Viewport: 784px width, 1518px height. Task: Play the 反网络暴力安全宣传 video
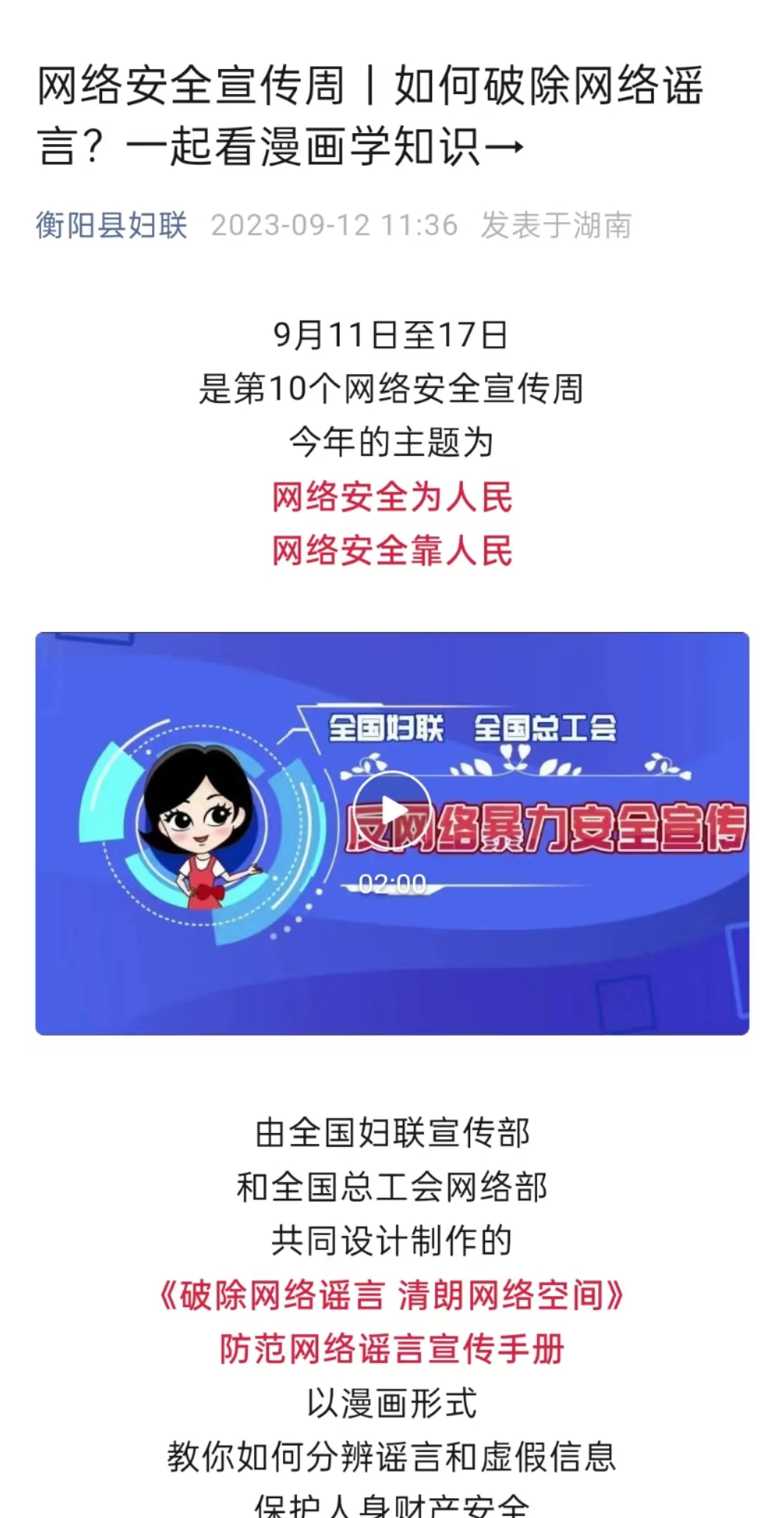(x=392, y=810)
